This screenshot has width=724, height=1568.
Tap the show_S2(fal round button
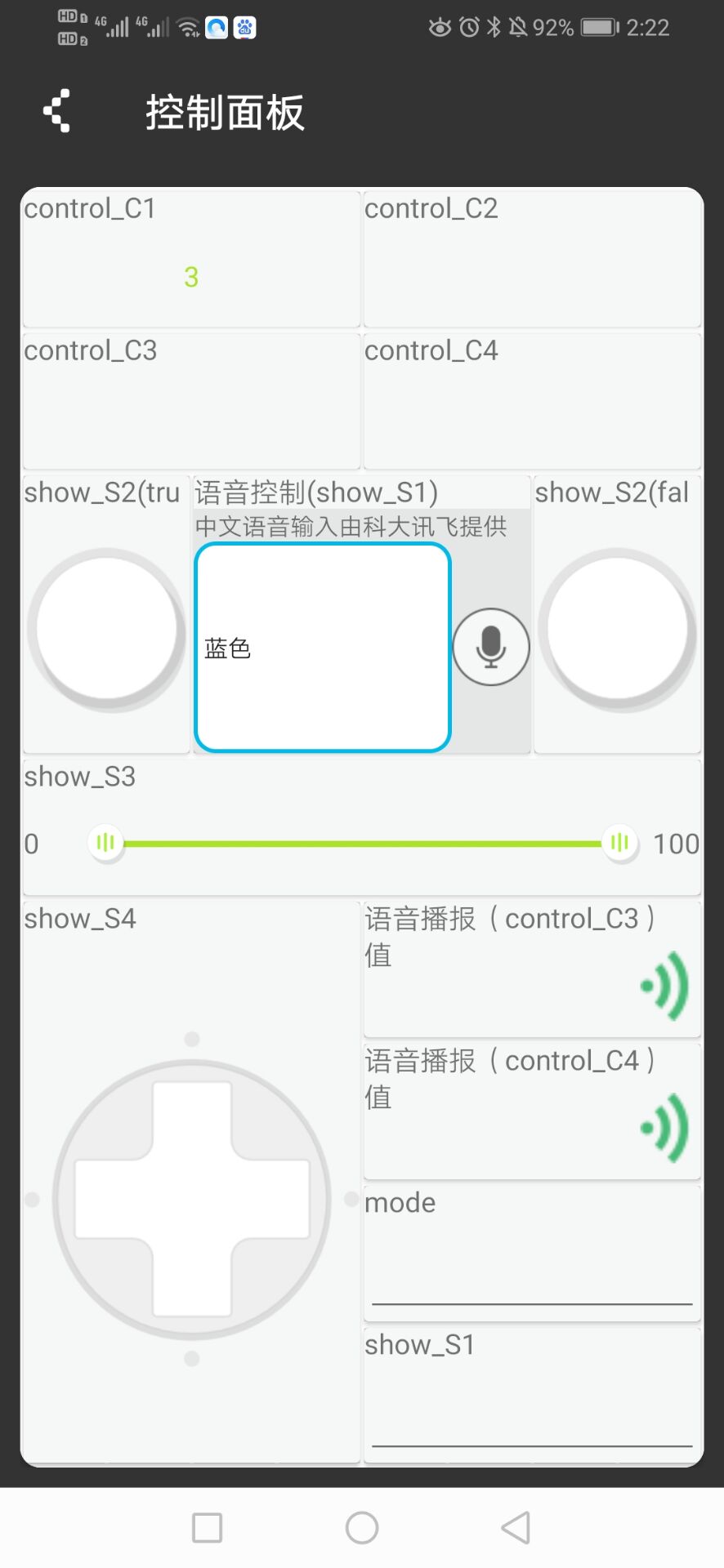[618, 628]
